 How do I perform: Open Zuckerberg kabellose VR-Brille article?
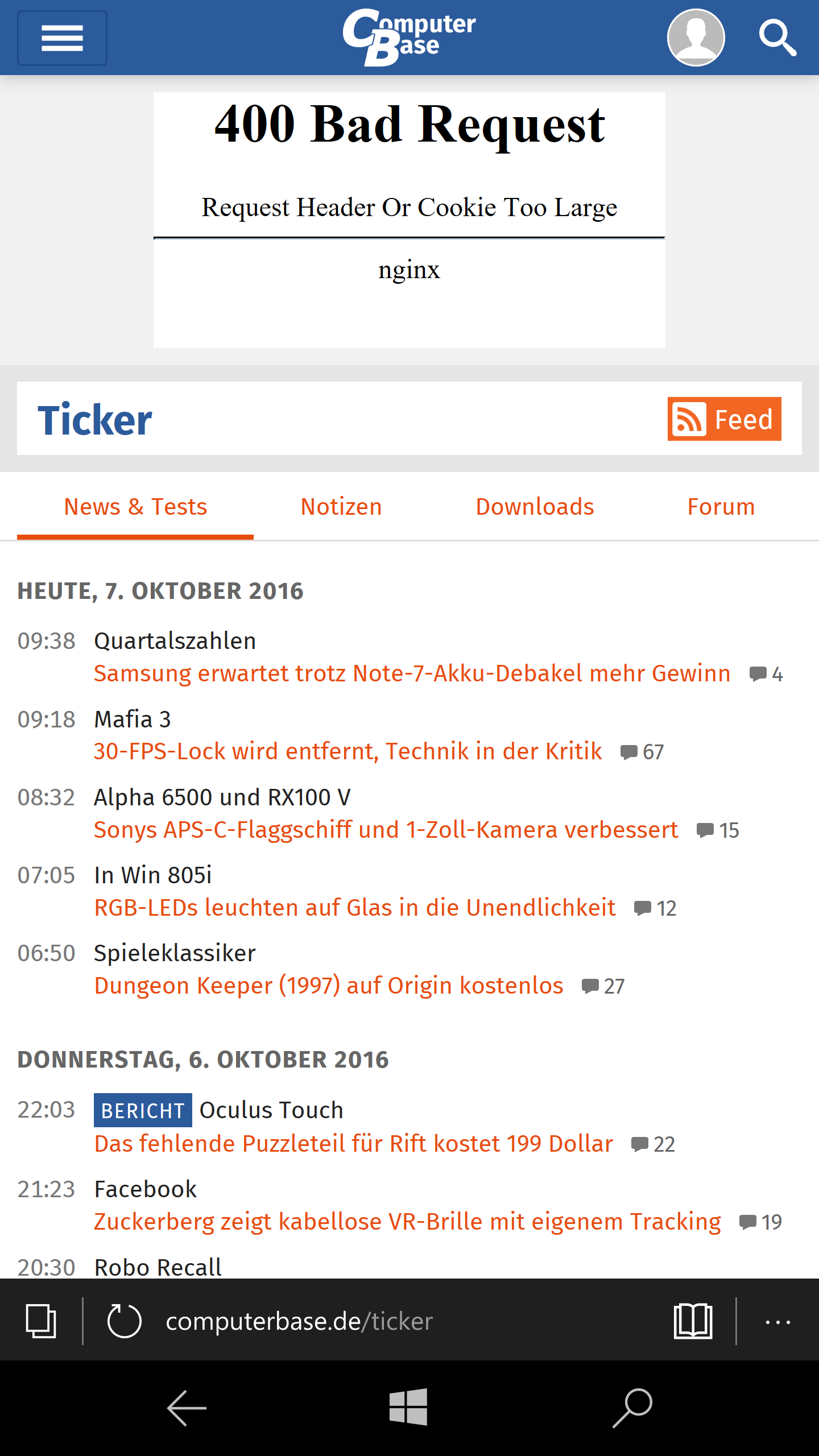[x=407, y=1222]
